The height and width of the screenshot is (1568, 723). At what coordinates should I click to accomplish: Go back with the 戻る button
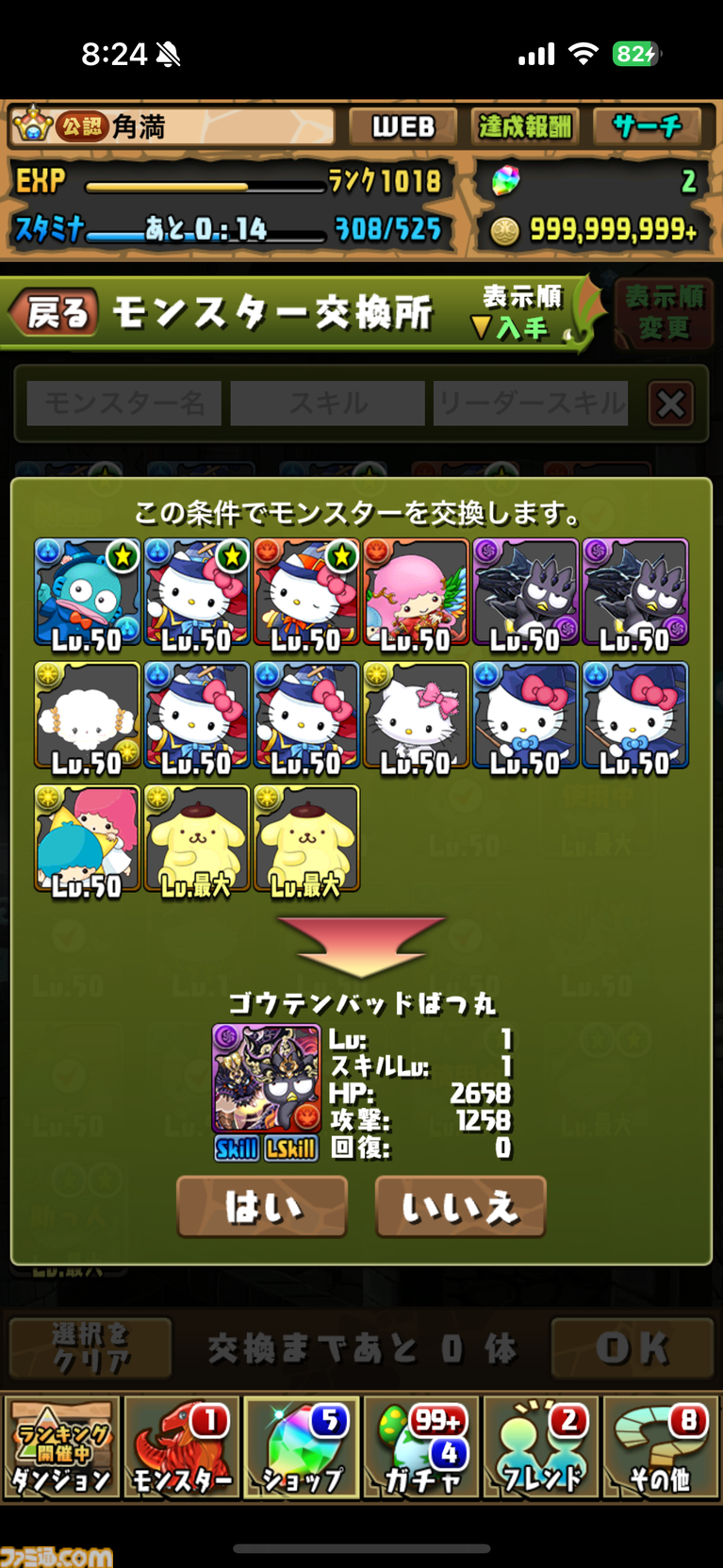tap(54, 313)
